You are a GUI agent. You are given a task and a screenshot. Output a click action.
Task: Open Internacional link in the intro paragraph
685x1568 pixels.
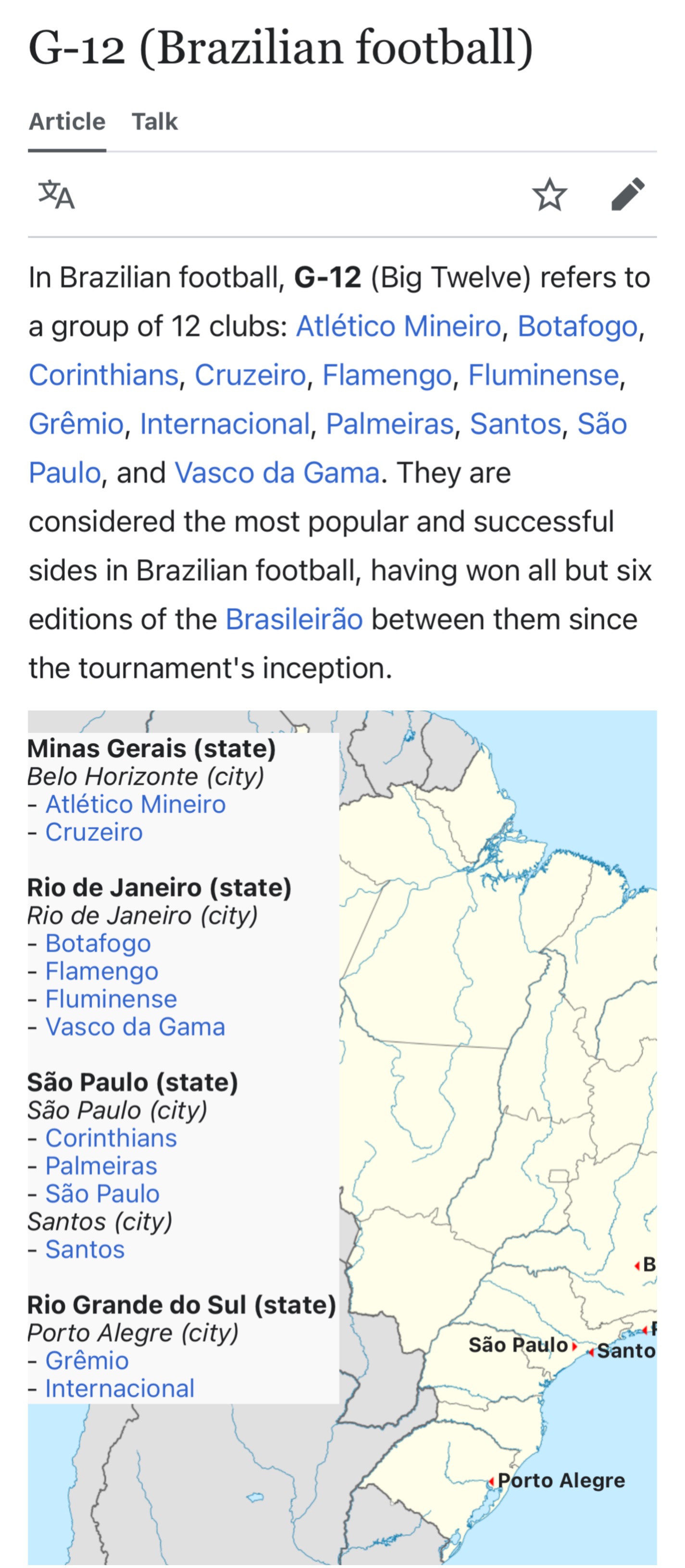[x=224, y=424]
